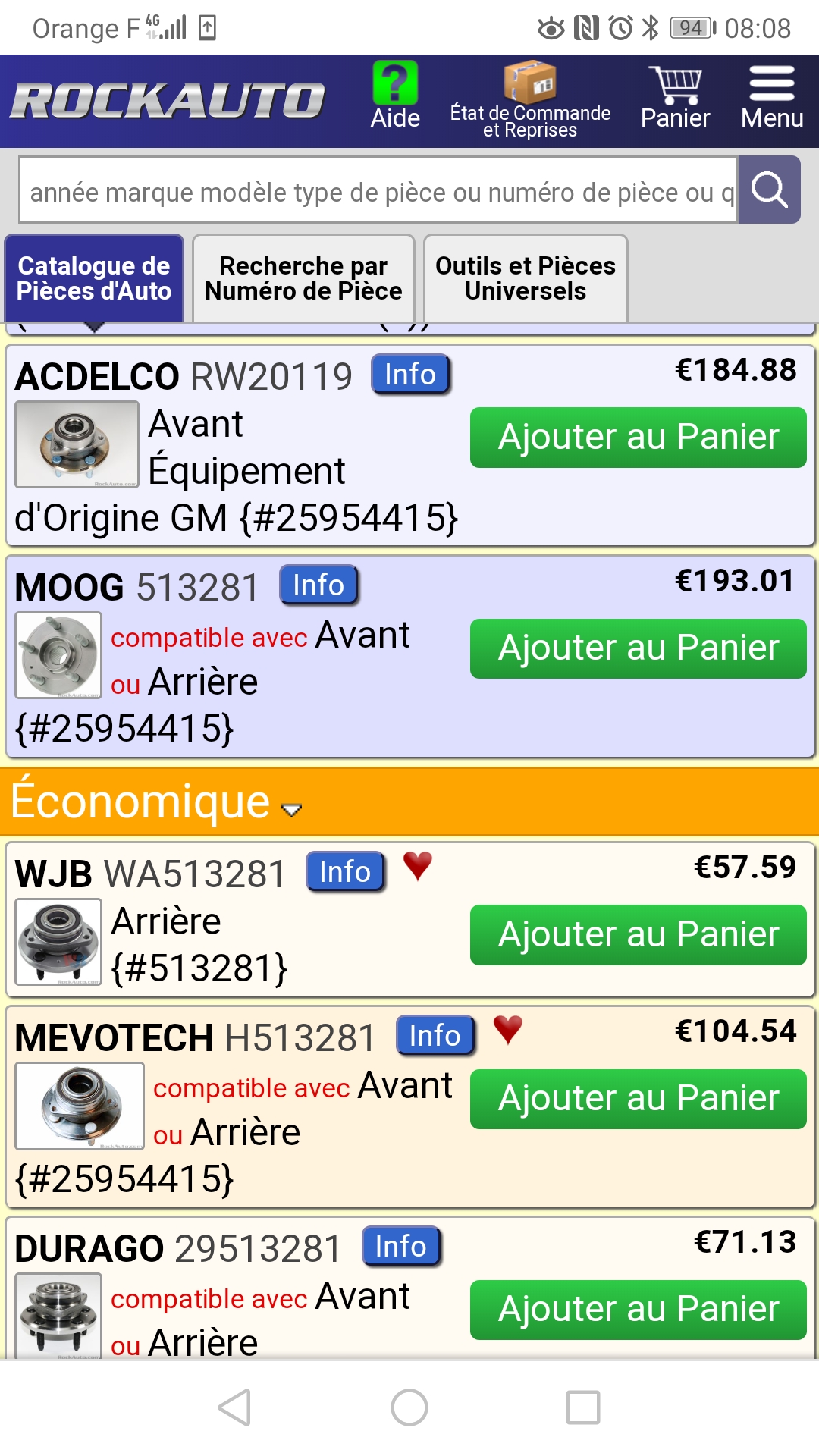The width and height of the screenshot is (819, 1456).
Task: Show Info for ACDELCO RW20119
Action: point(410,375)
